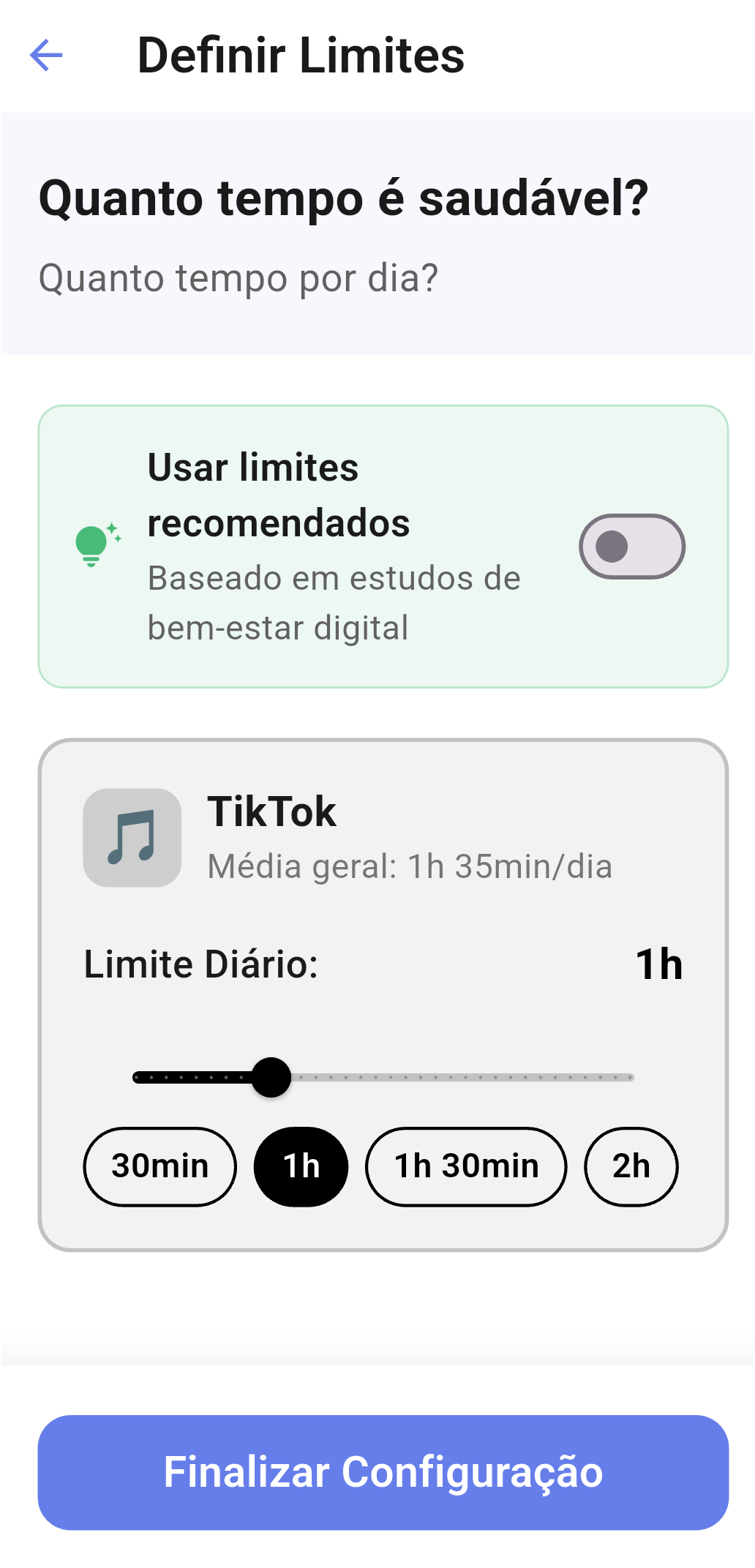Screen dimensions: 755x1568
Task: Tap the green recommended limits card
Action: (384, 547)
